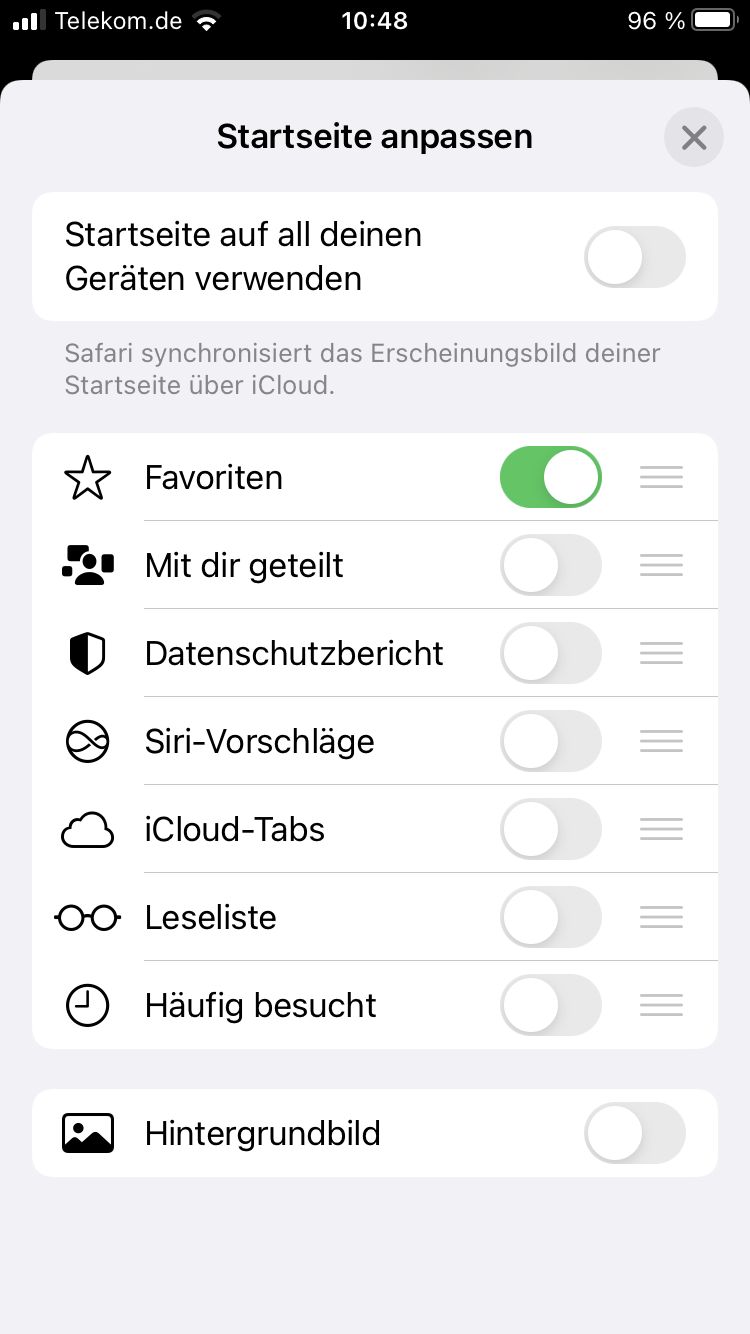The image size is (750, 1334).
Task: Tap the reorder handle beside Leseliste
Action: coord(661,917)
